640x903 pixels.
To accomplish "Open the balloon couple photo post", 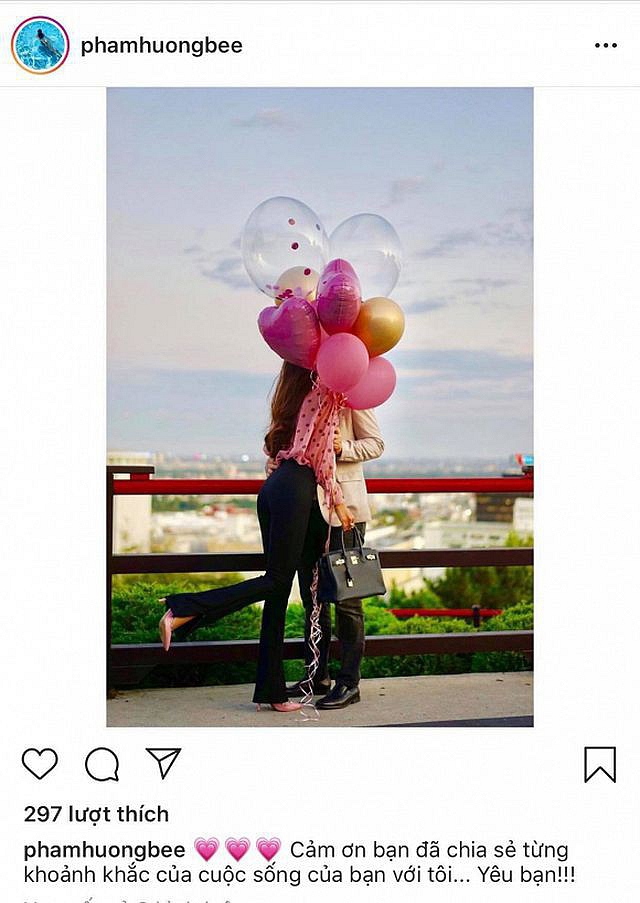I will click(x=320, y=407).
